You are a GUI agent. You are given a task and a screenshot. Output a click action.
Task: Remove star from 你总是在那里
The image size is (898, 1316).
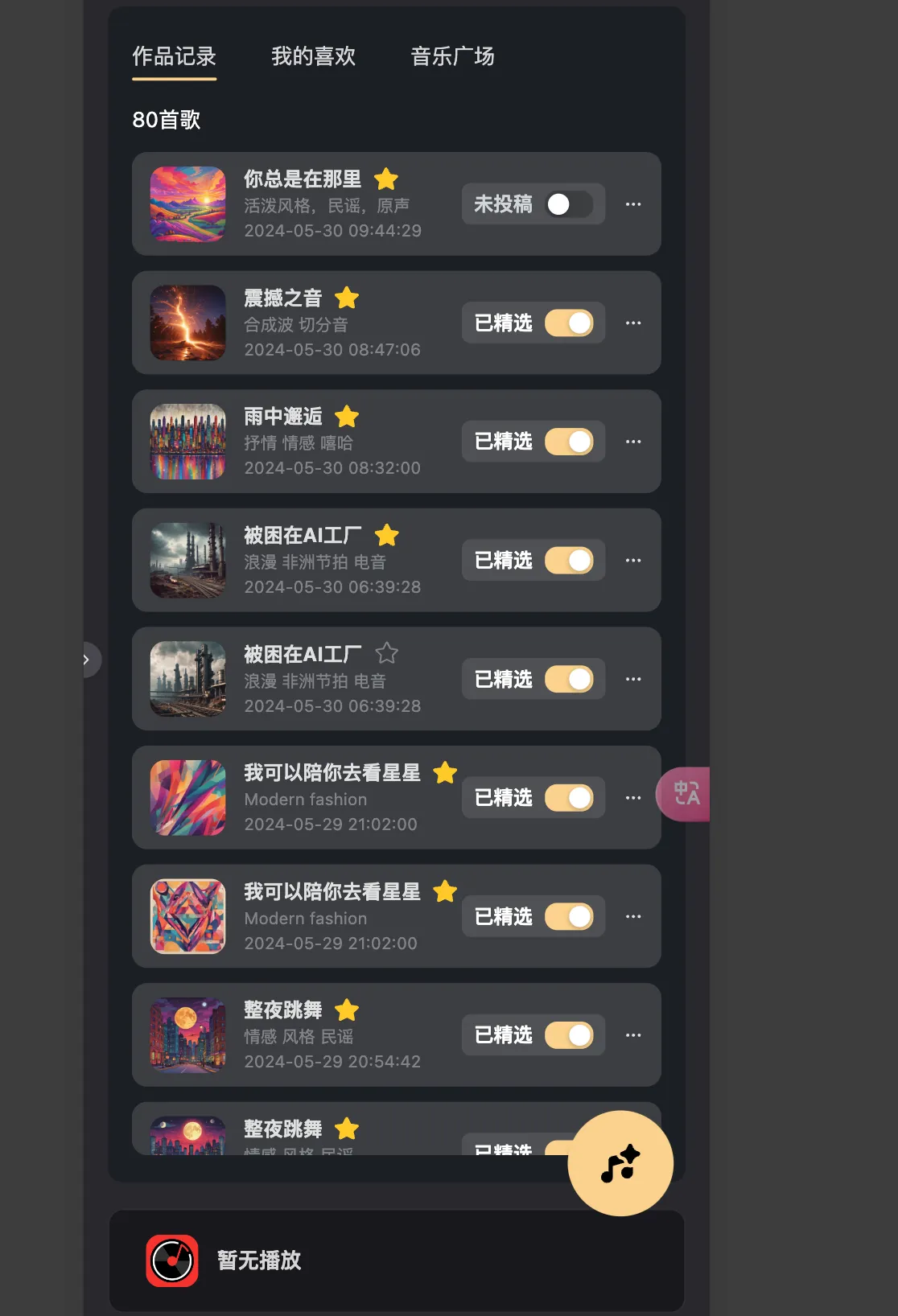tap(386, 179)
